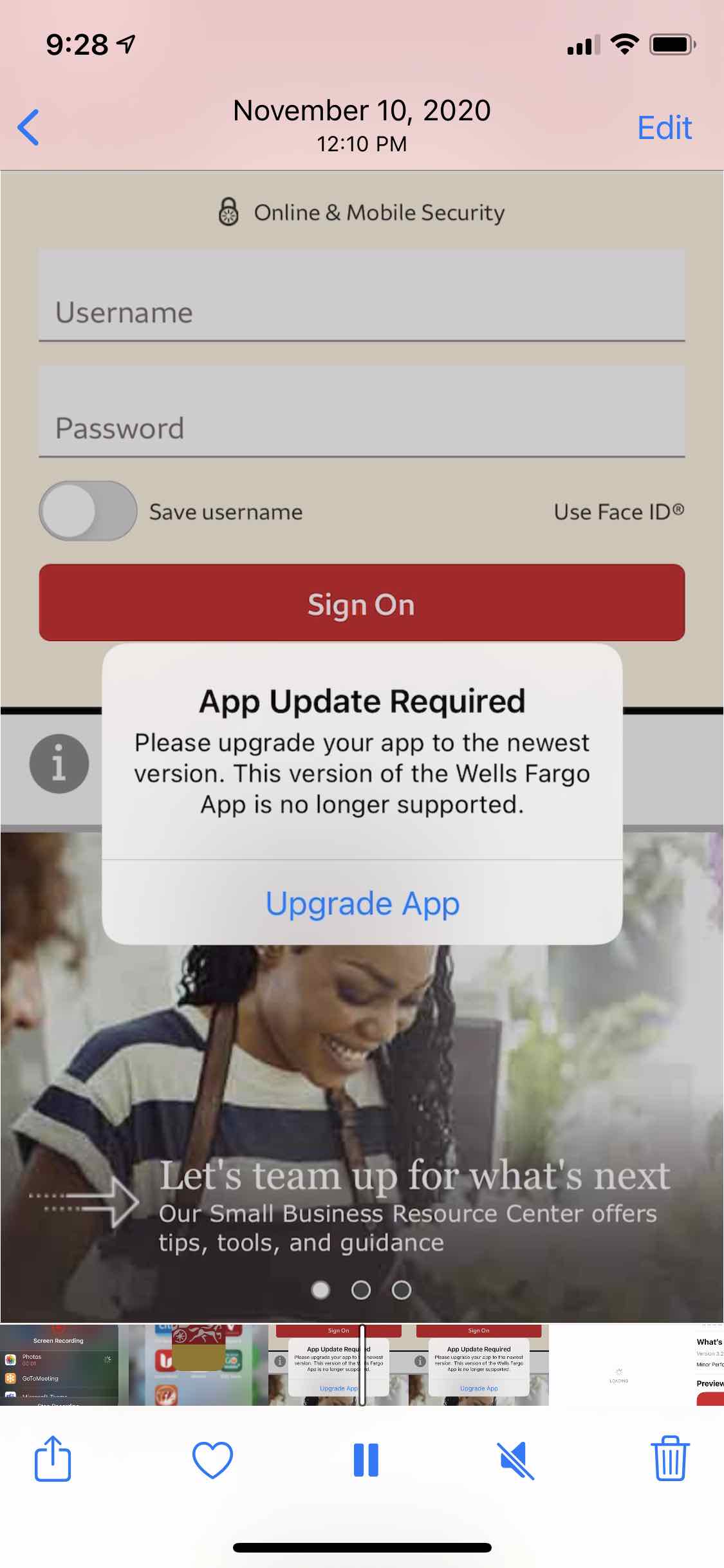Share this screen recording
724x1568 pixels.
click(x=52, y=1459)
